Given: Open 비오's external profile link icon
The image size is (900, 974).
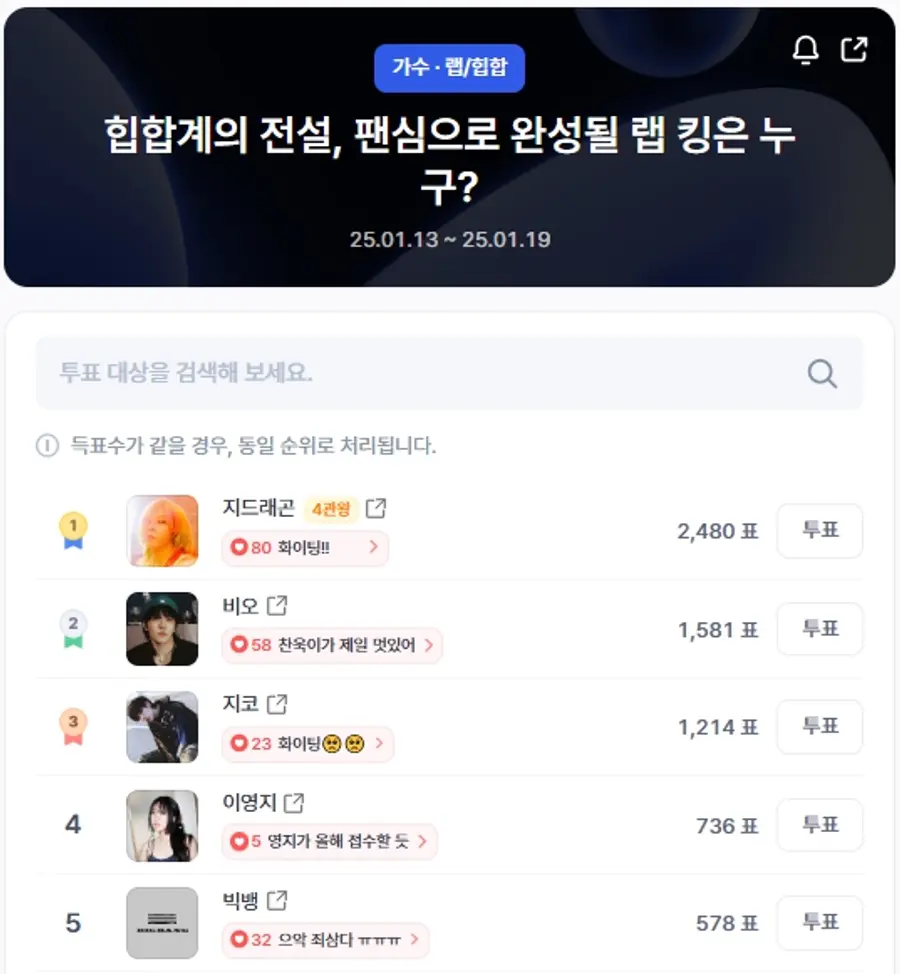Looking at the screenshot, I should tap(279, 605).
